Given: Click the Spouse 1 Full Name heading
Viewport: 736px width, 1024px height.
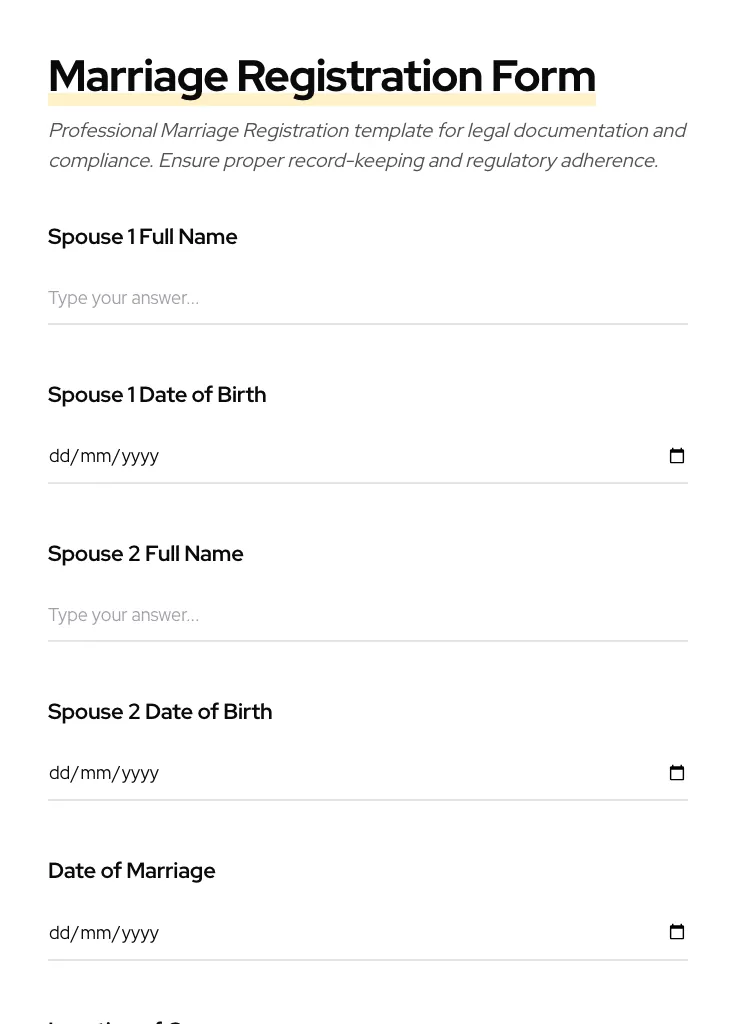Looking at the screenshot, I should coord(142,237).
